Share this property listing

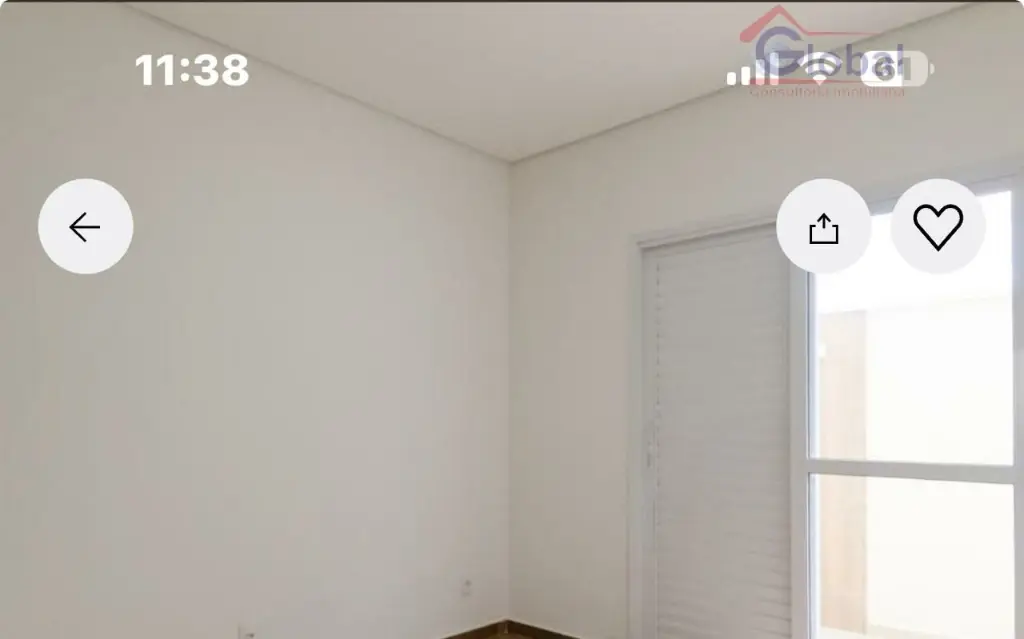[x=823, y=227]
